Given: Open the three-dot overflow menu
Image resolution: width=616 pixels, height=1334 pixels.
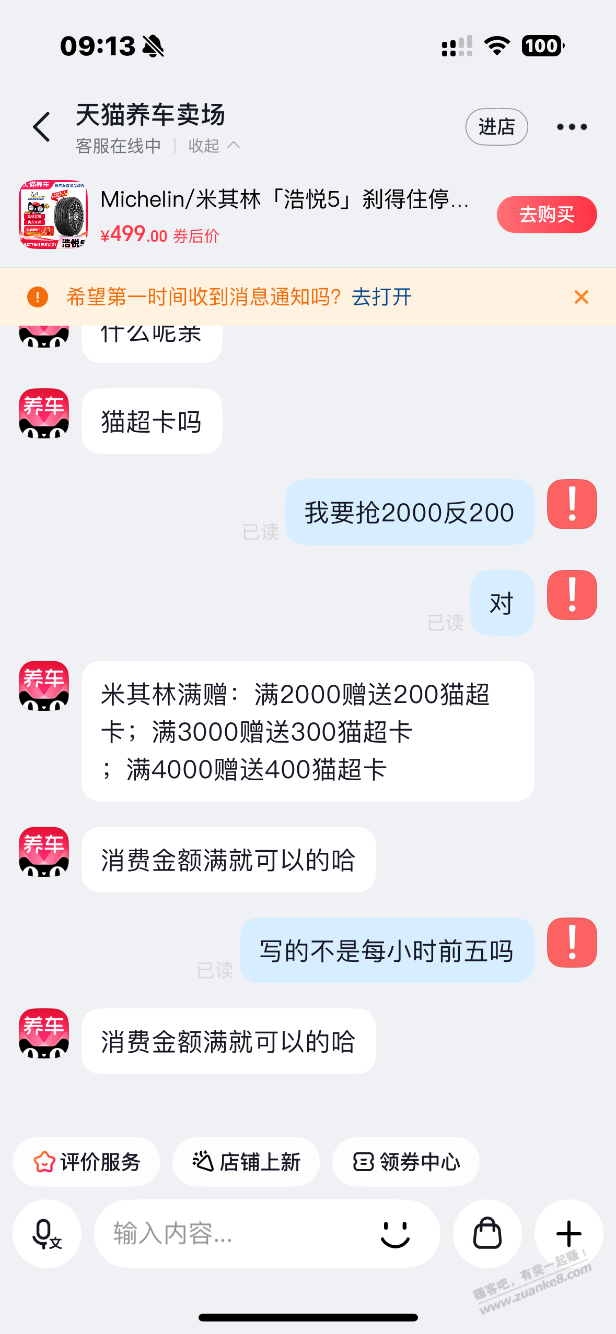Looking at the screenshot, I should 572,127.
